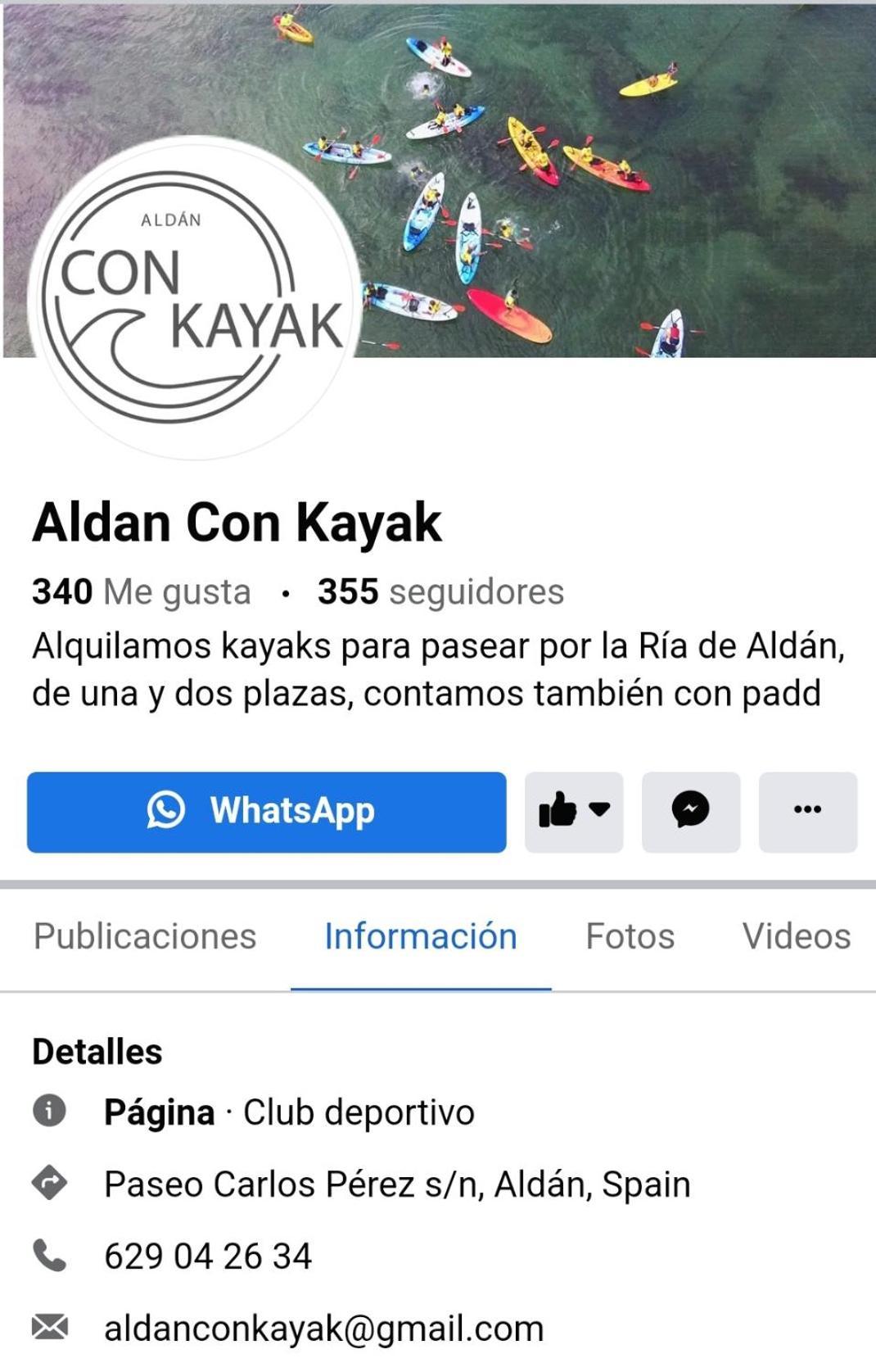Call the phone number 629 04 26 34
876x1372 pixels.
pyautogui.click(x=208, y=1257)
